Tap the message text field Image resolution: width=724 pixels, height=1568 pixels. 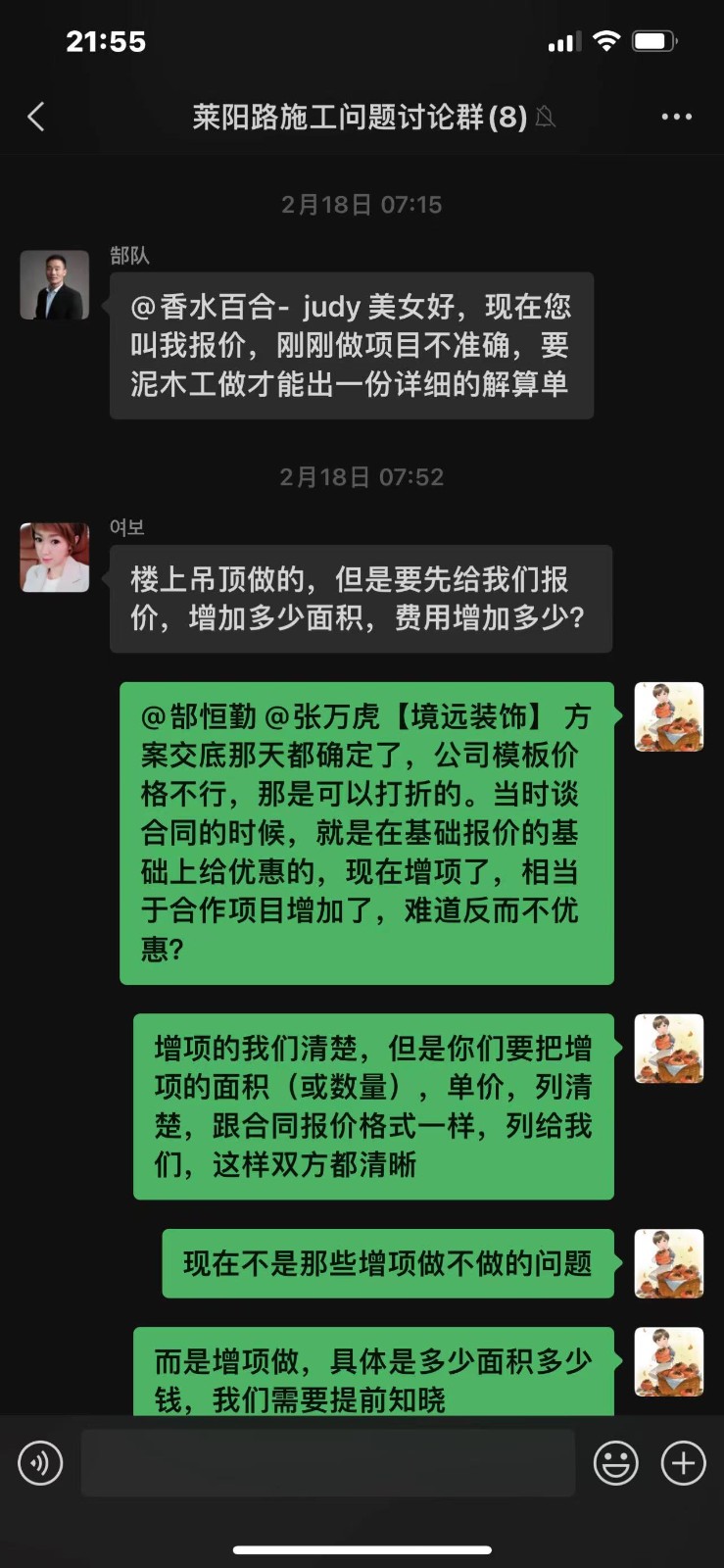coord(327,1463)
